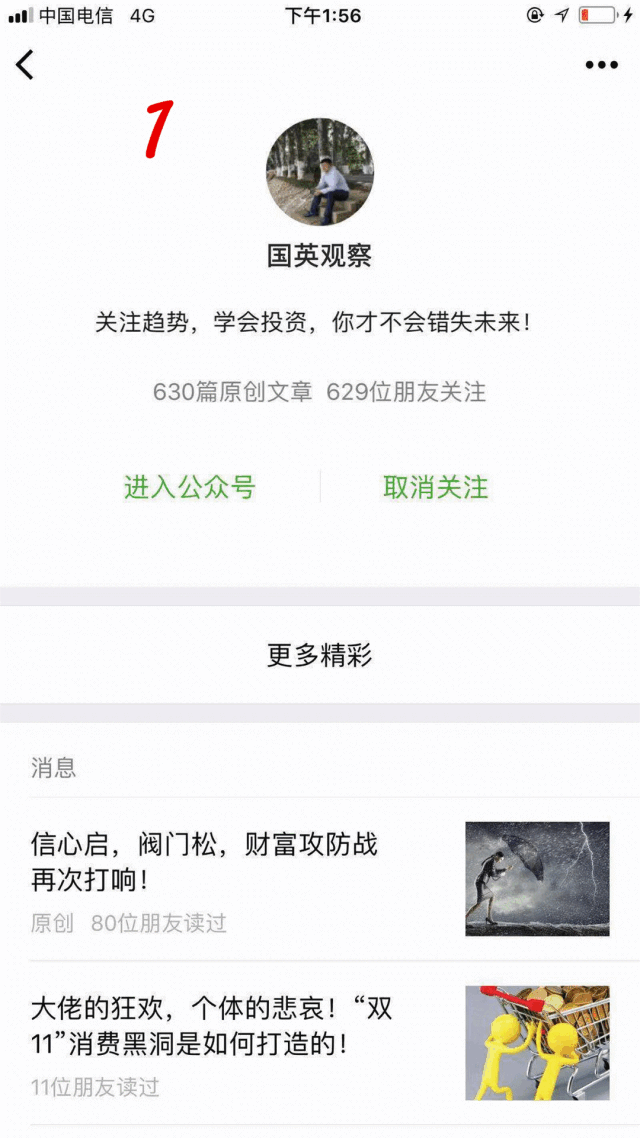
Task: Tap the 国英观察 profile avatar
Action: coord(320,172)
